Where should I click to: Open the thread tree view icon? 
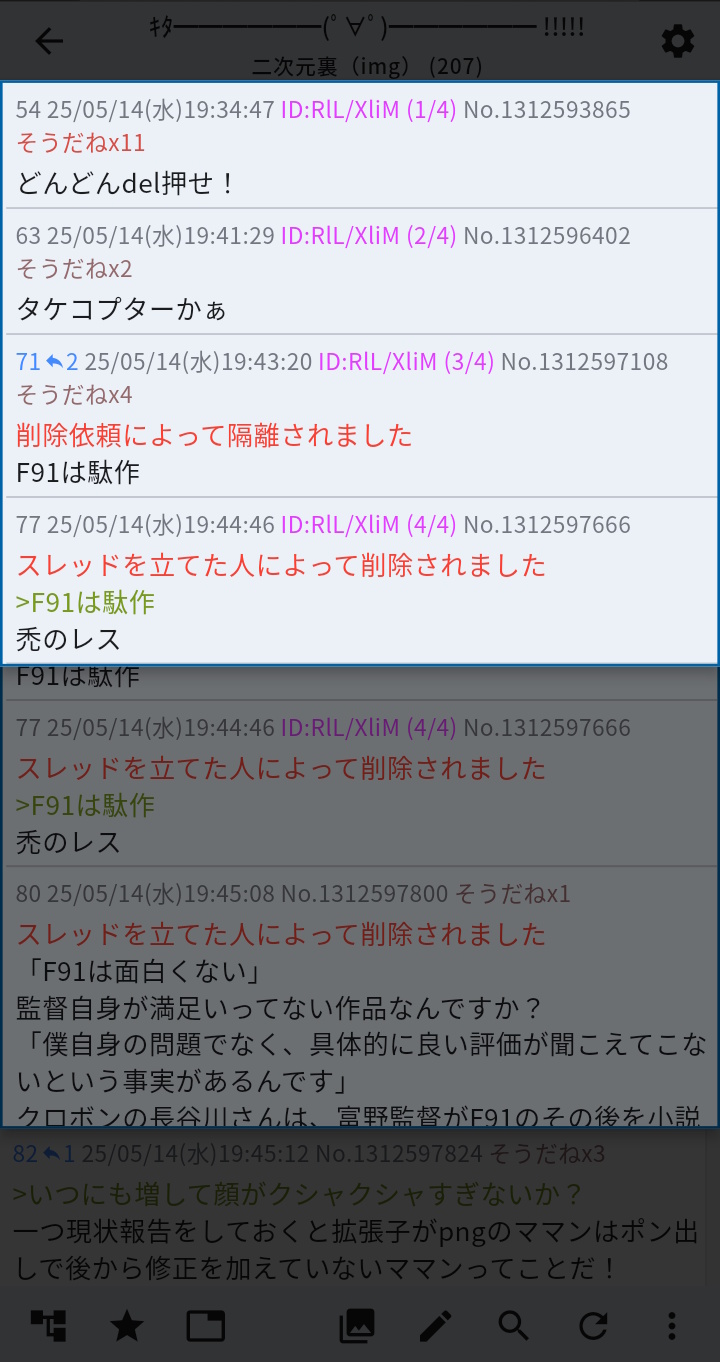click(48, 1326)
